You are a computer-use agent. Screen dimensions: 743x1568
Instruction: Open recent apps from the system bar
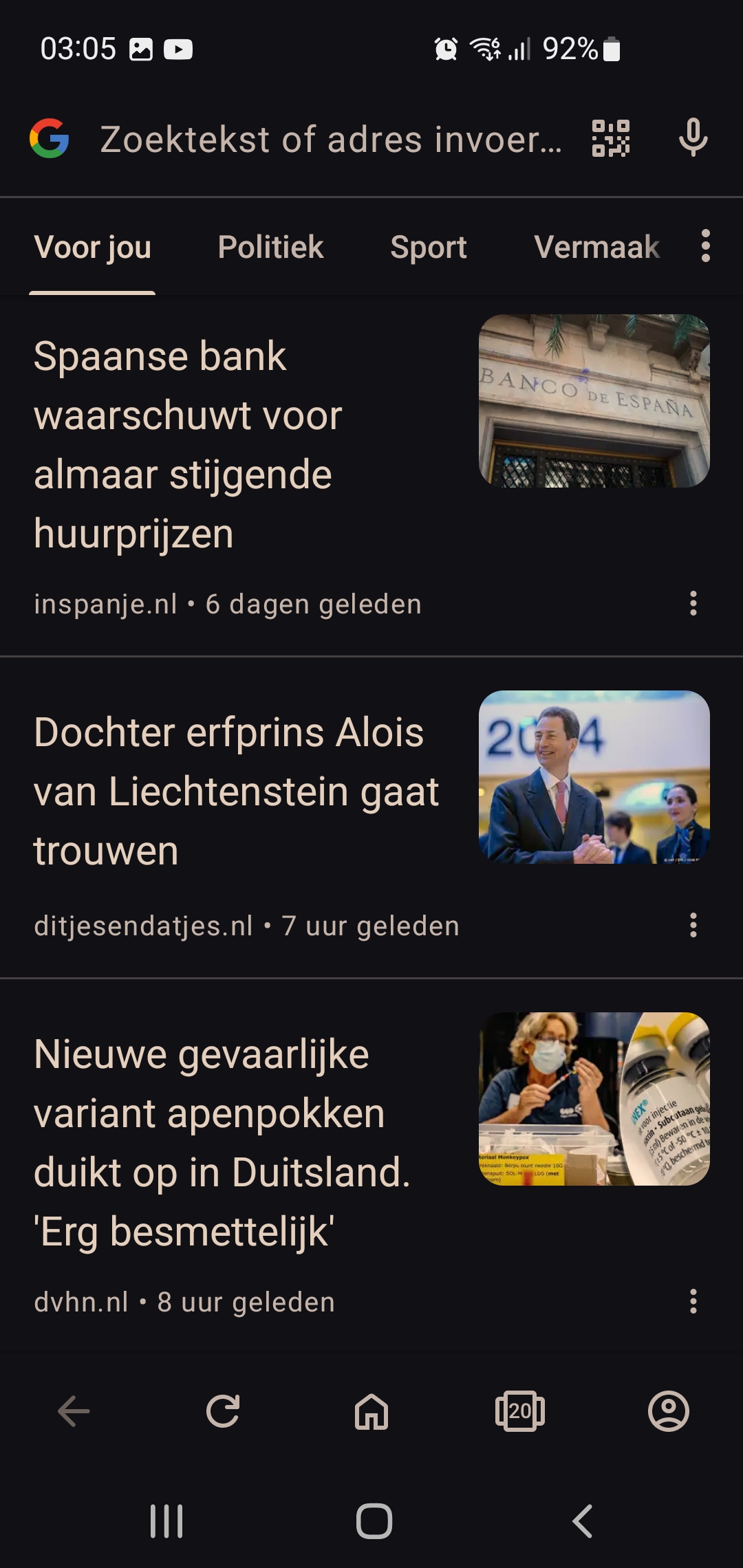(x=166, y=1521)
